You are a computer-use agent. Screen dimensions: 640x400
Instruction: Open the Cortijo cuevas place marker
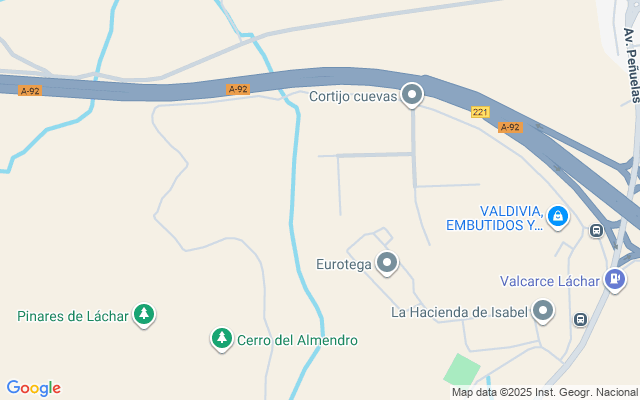[x=412, y=96]
